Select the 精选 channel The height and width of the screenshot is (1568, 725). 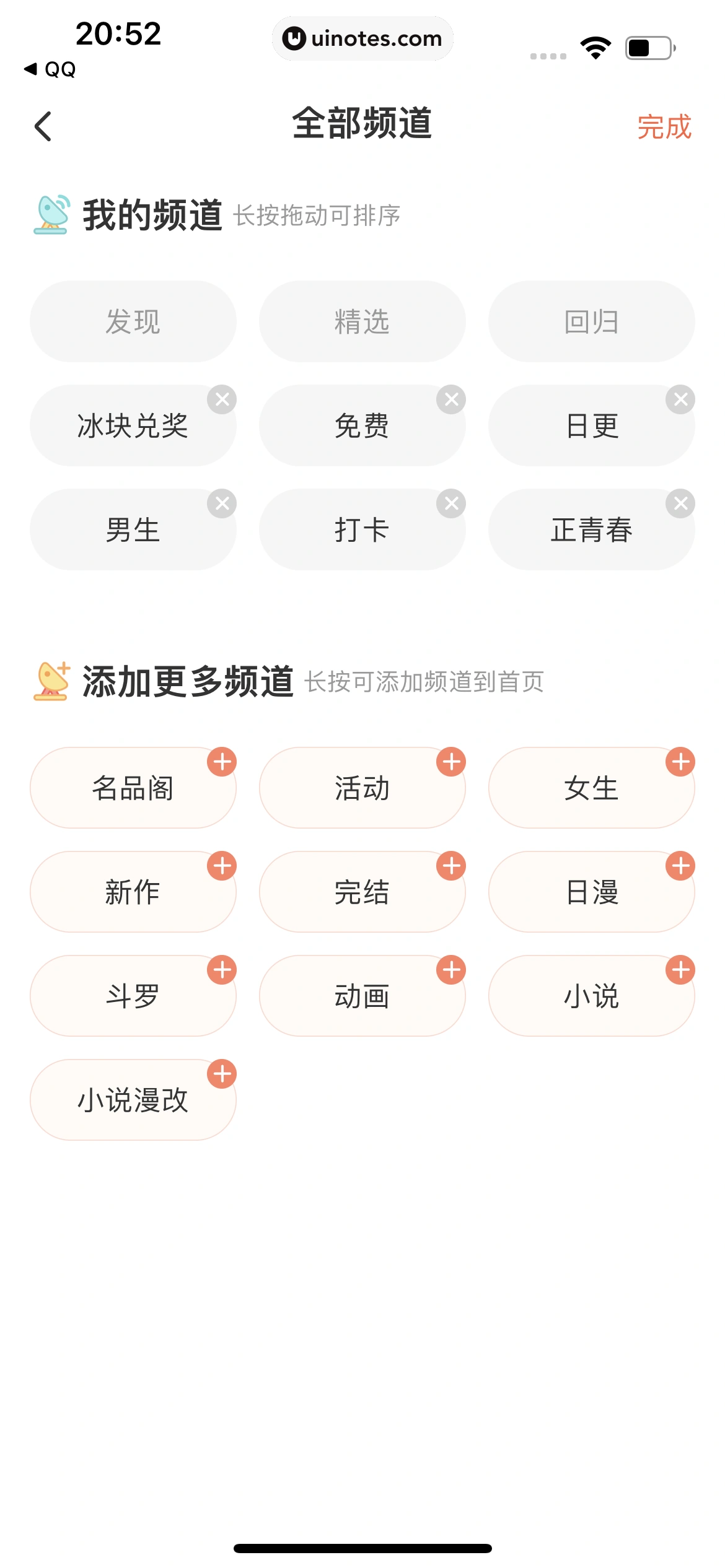362,321
